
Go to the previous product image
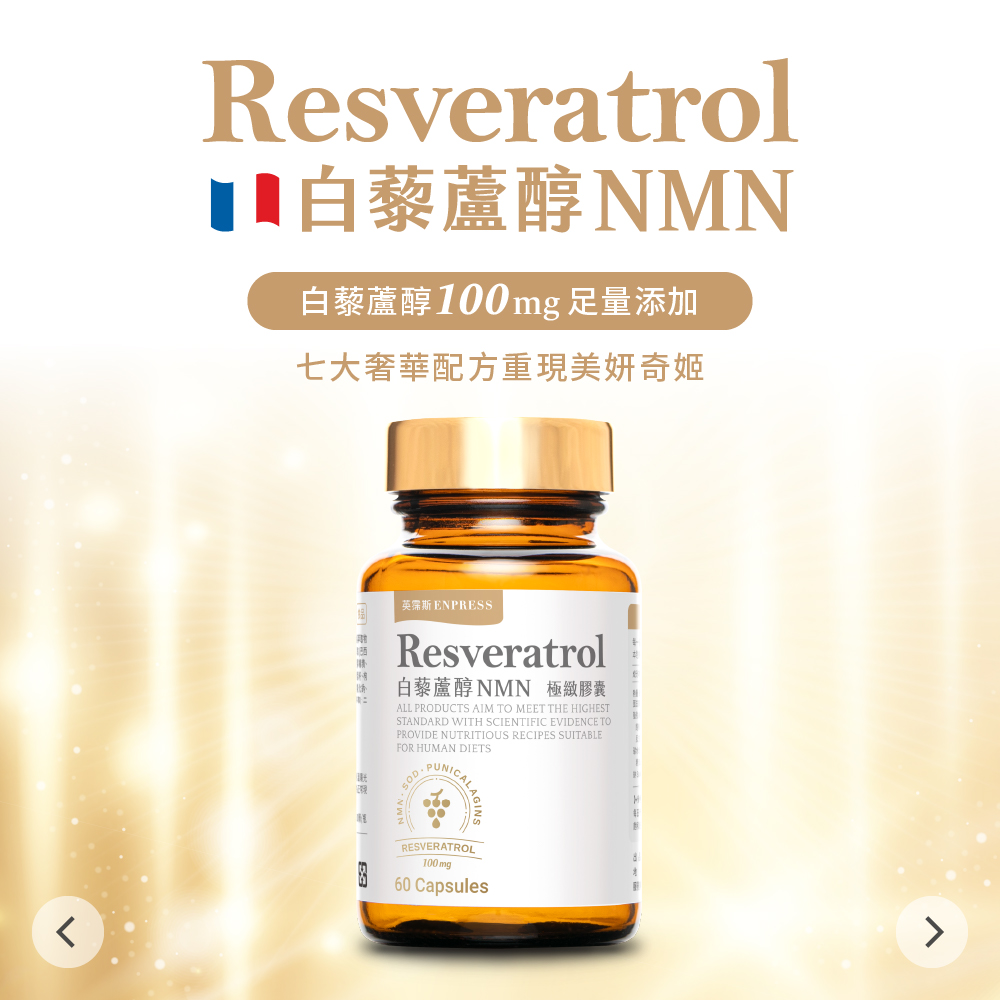click(67, 932)
